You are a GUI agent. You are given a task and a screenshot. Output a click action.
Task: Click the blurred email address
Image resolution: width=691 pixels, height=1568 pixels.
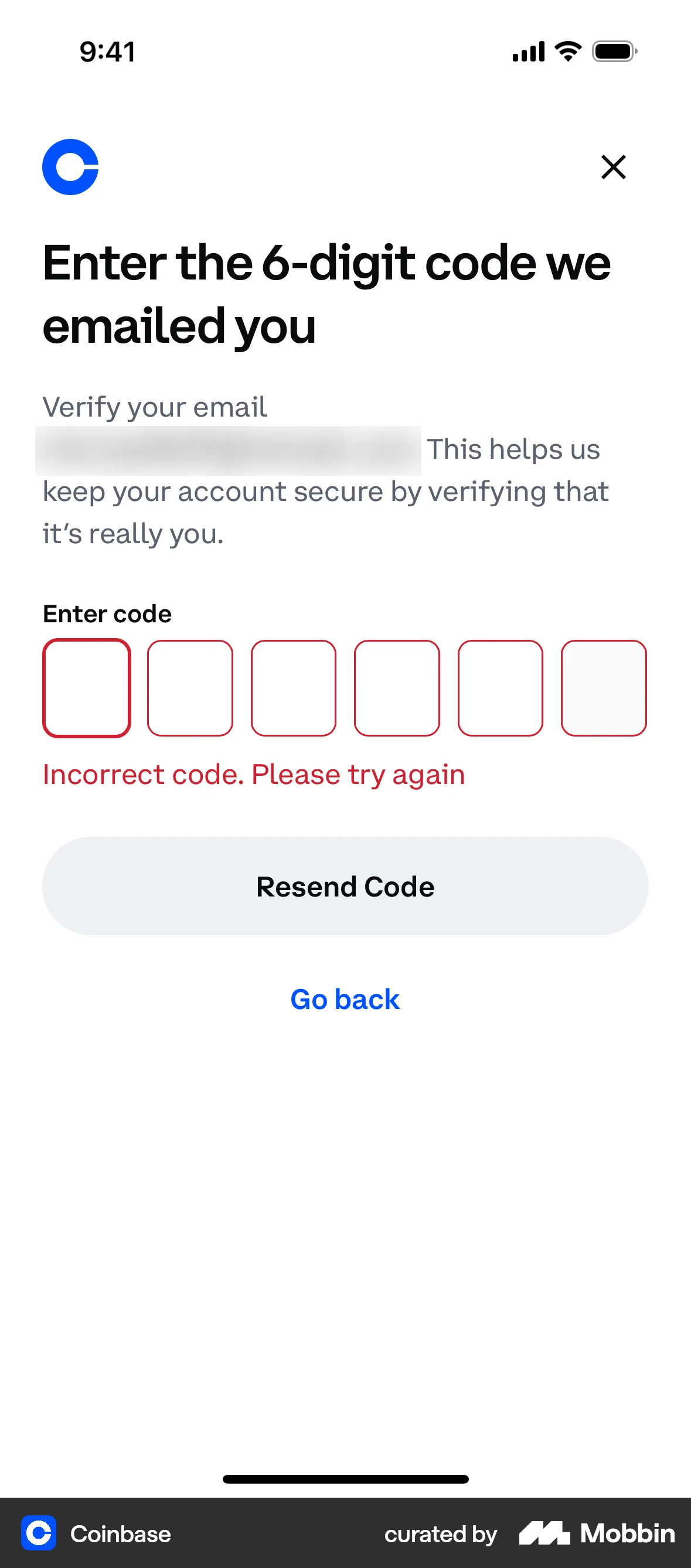[229, 451]
